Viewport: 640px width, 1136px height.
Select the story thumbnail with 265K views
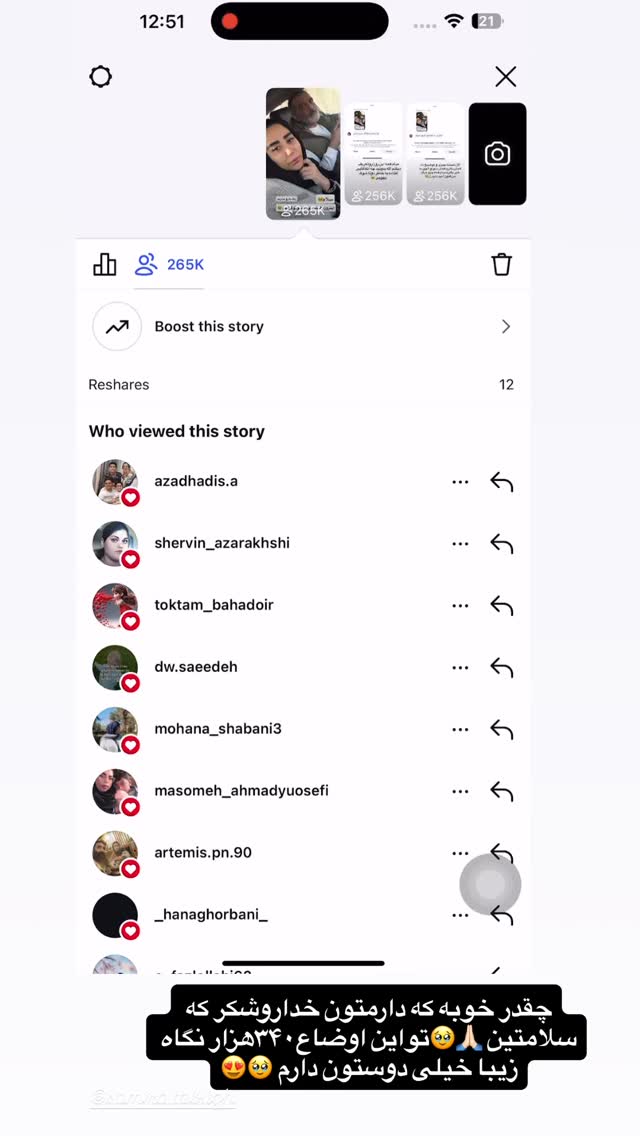(303, 154)
